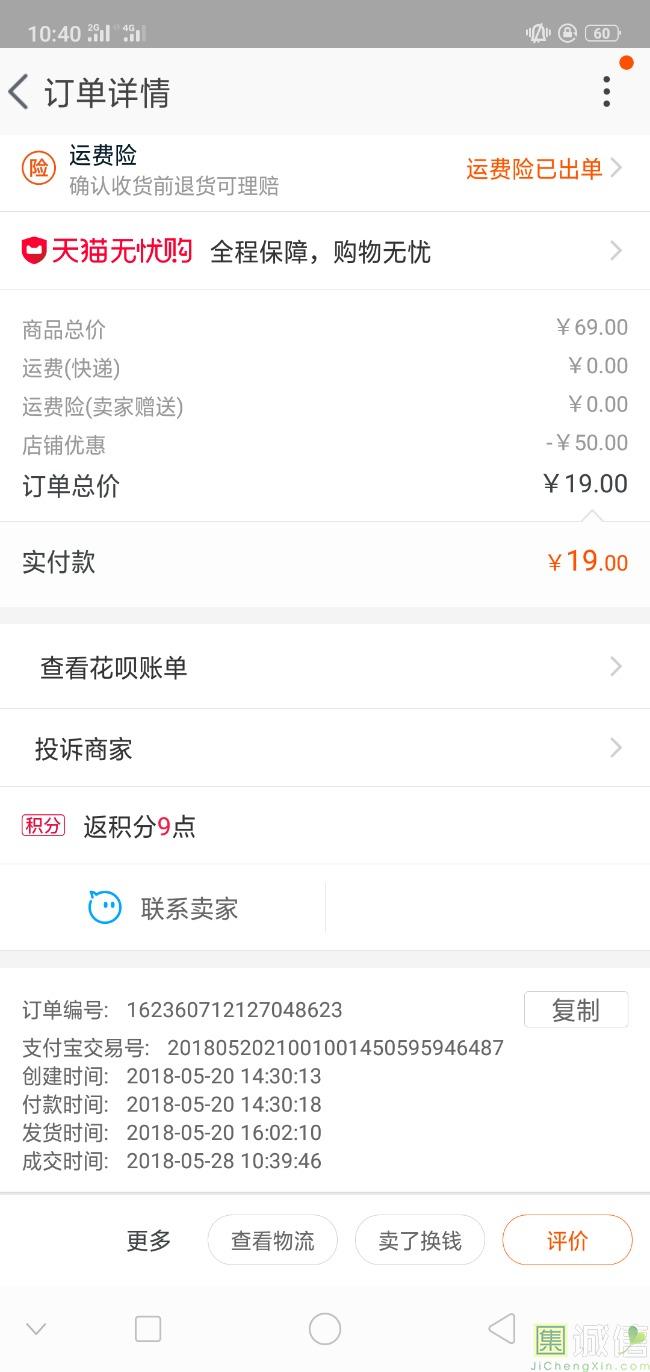This screenshot has height=1372, width=650.
Task: Copy the order number with 复制
Action: click(x=576, y=1010)
